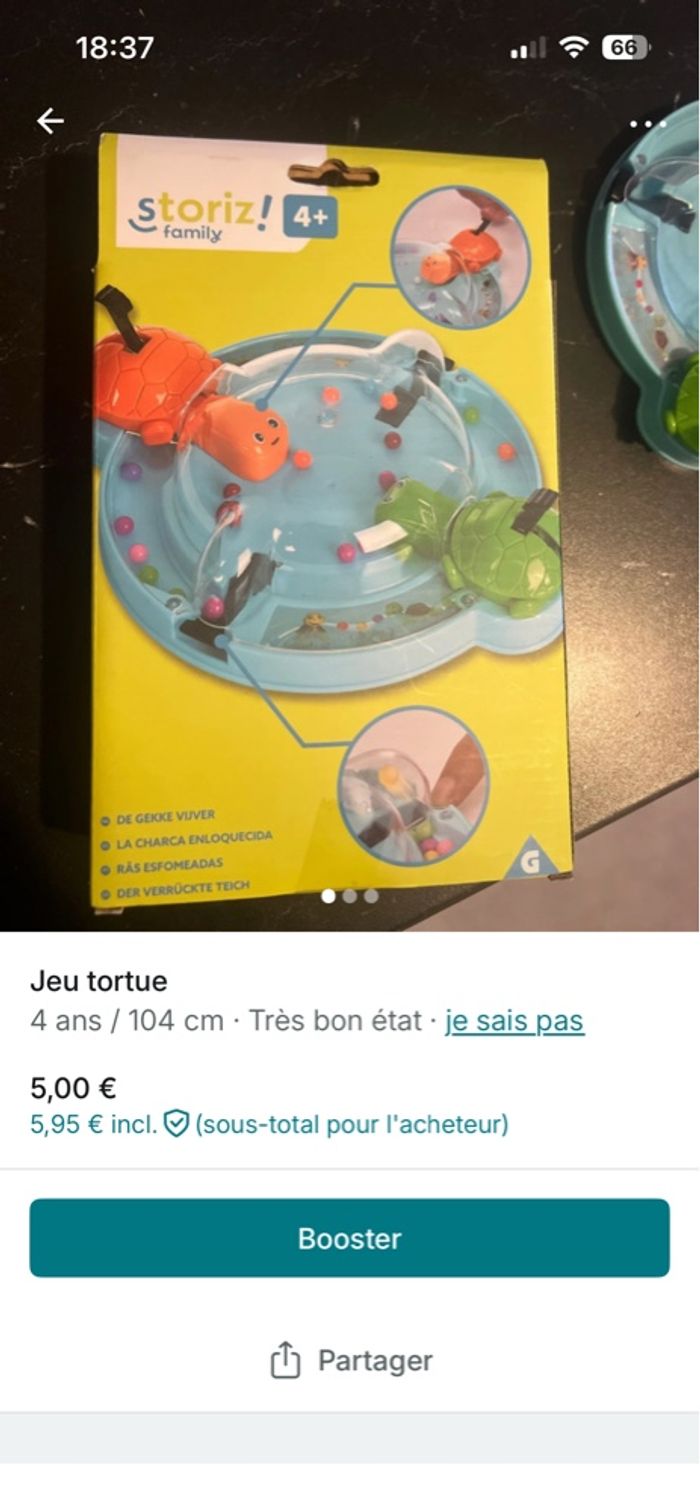Share this listing via Partager
Image resolution: width=700 pixels, height=1512 pixels.
coord(350,1360)
